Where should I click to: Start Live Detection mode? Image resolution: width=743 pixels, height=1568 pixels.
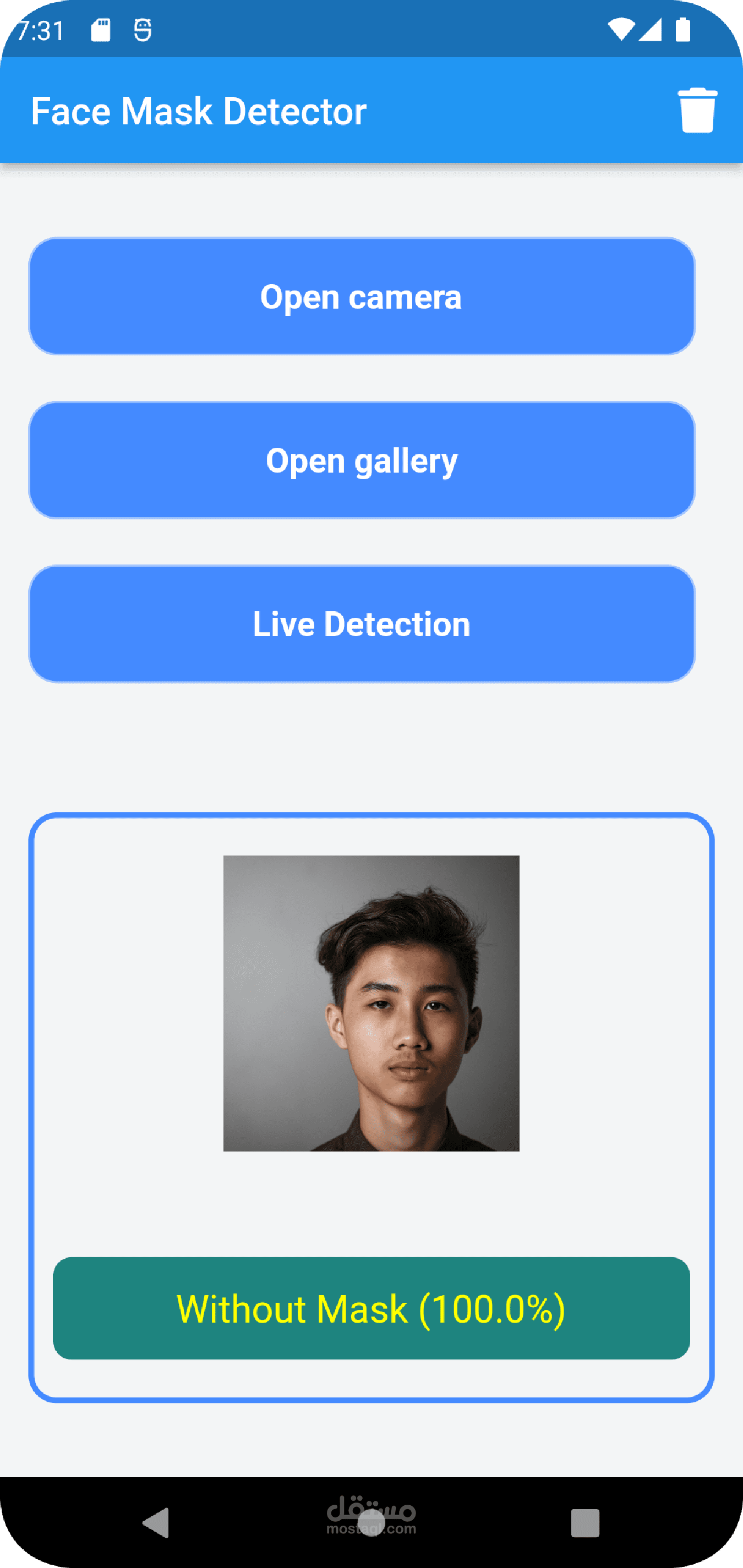click(x=362, y=623)
